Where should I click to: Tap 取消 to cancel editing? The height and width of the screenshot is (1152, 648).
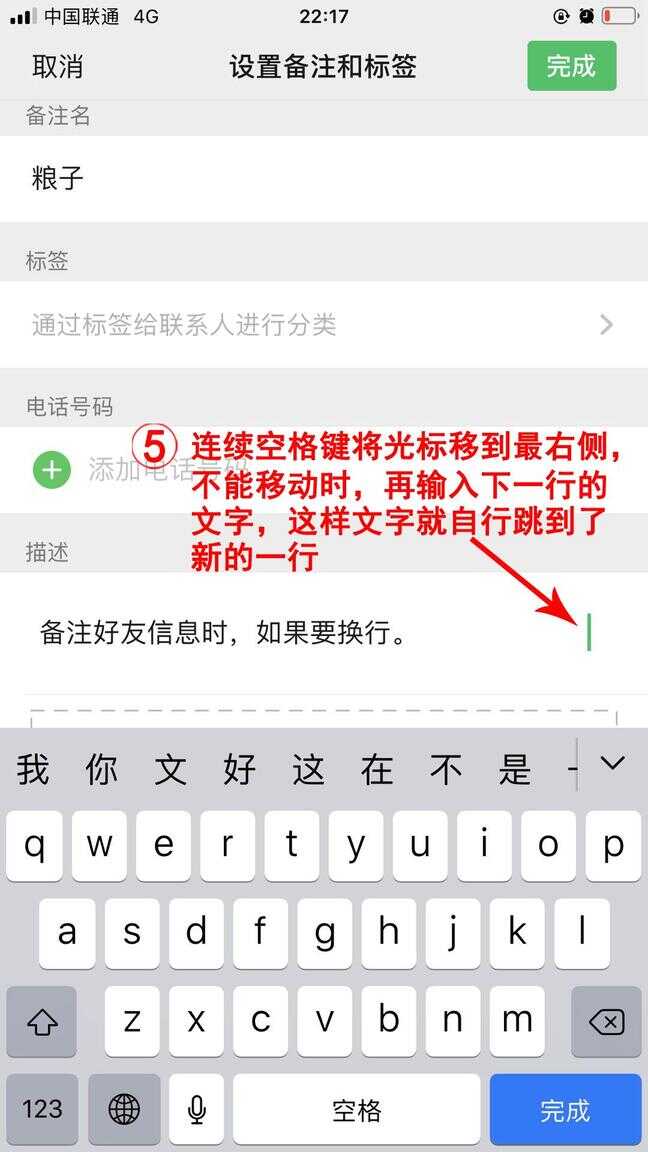click(x=57, y=67)
